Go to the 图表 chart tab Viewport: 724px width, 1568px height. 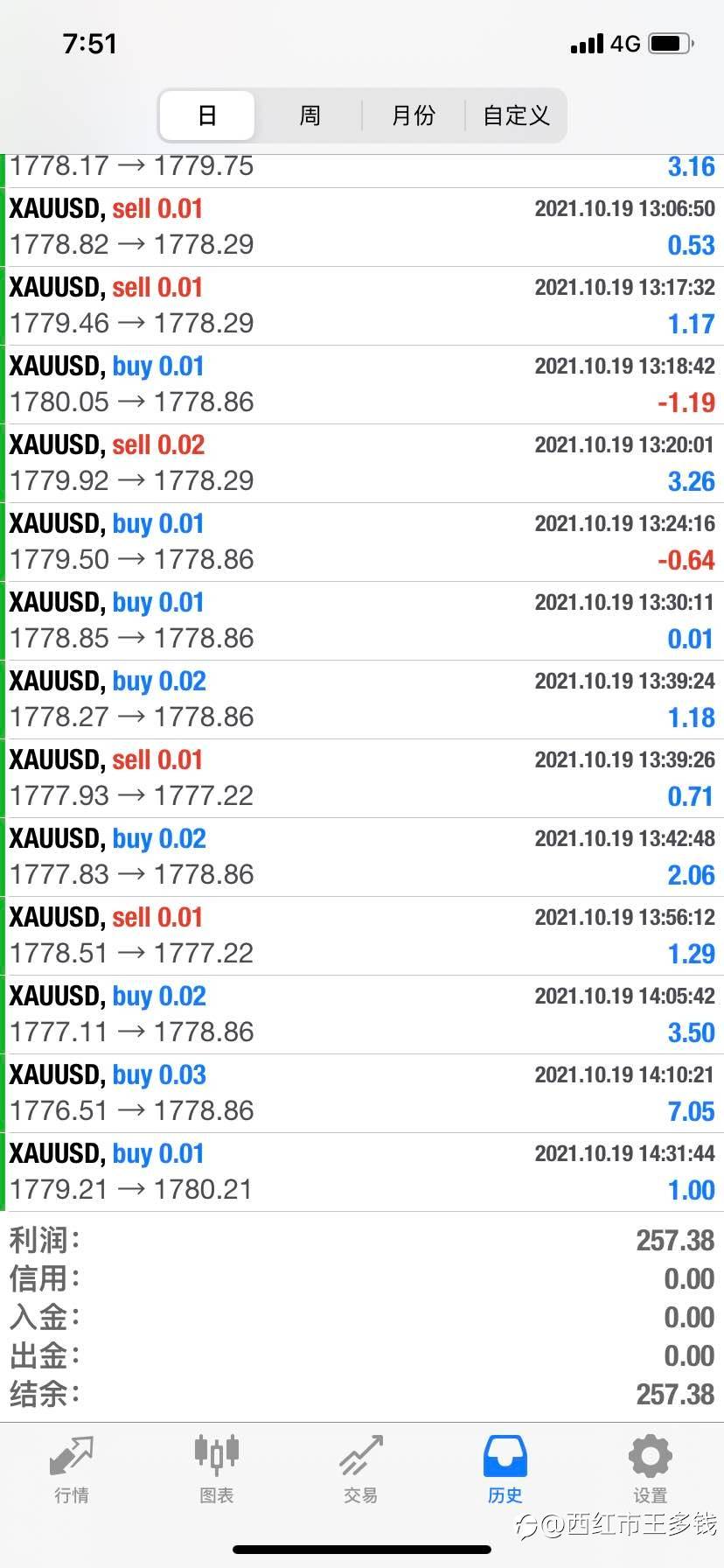pyautogui.click(x=216, y=1470)
